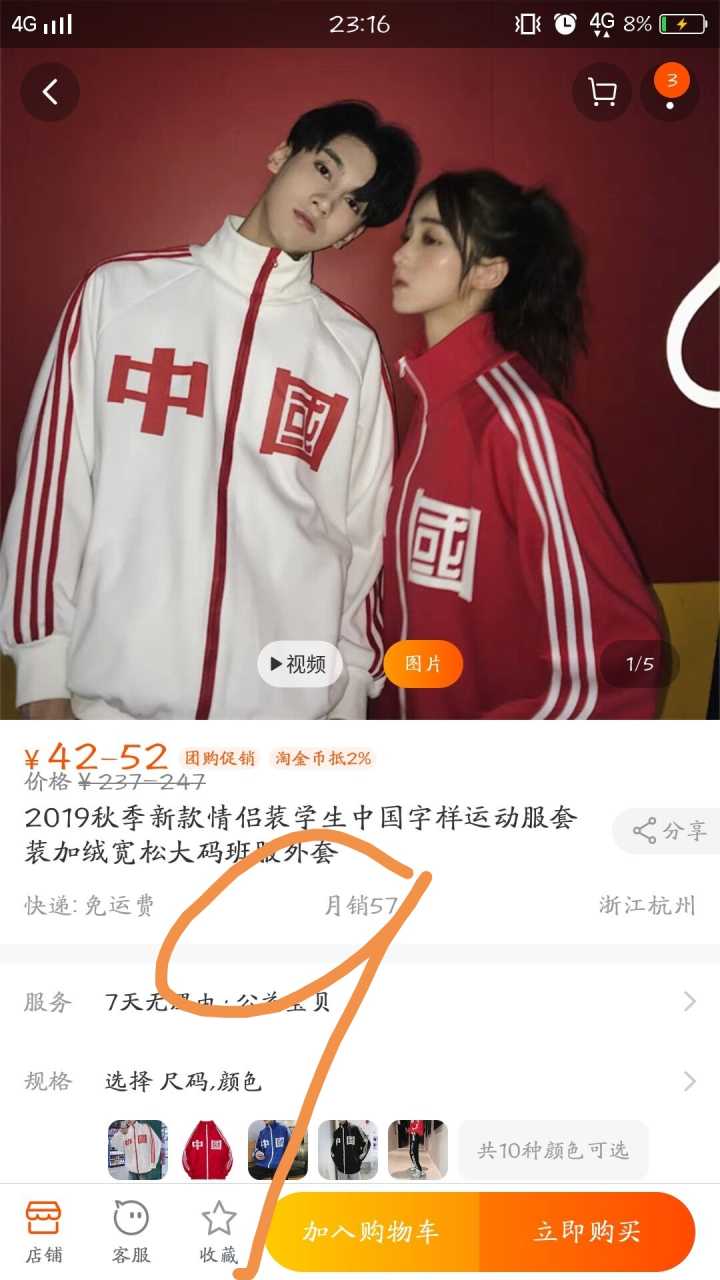View all options via 共10种颜色可选

(x=553, y=1150)
